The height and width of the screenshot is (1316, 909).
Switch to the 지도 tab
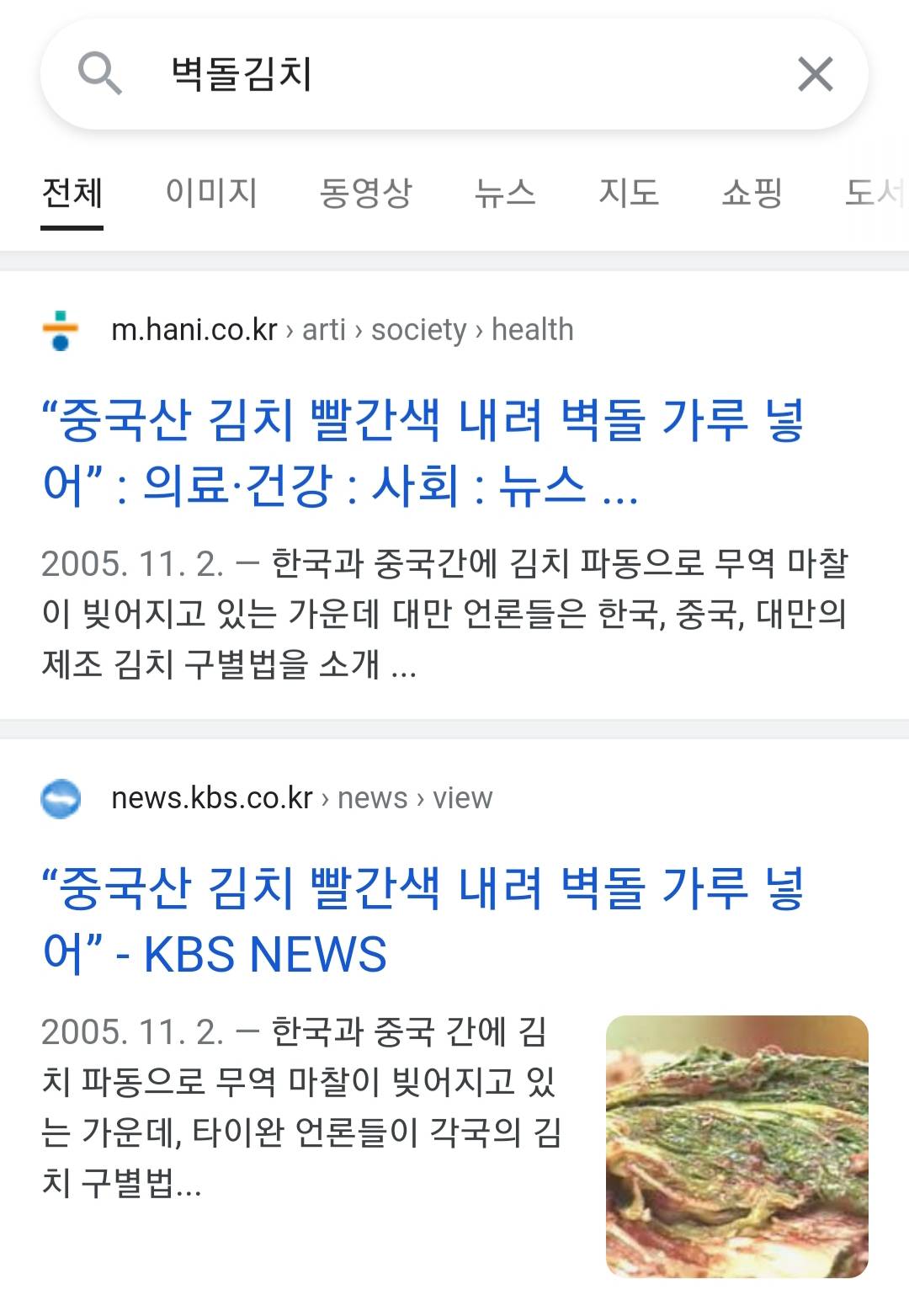click(x=628, y=193)
